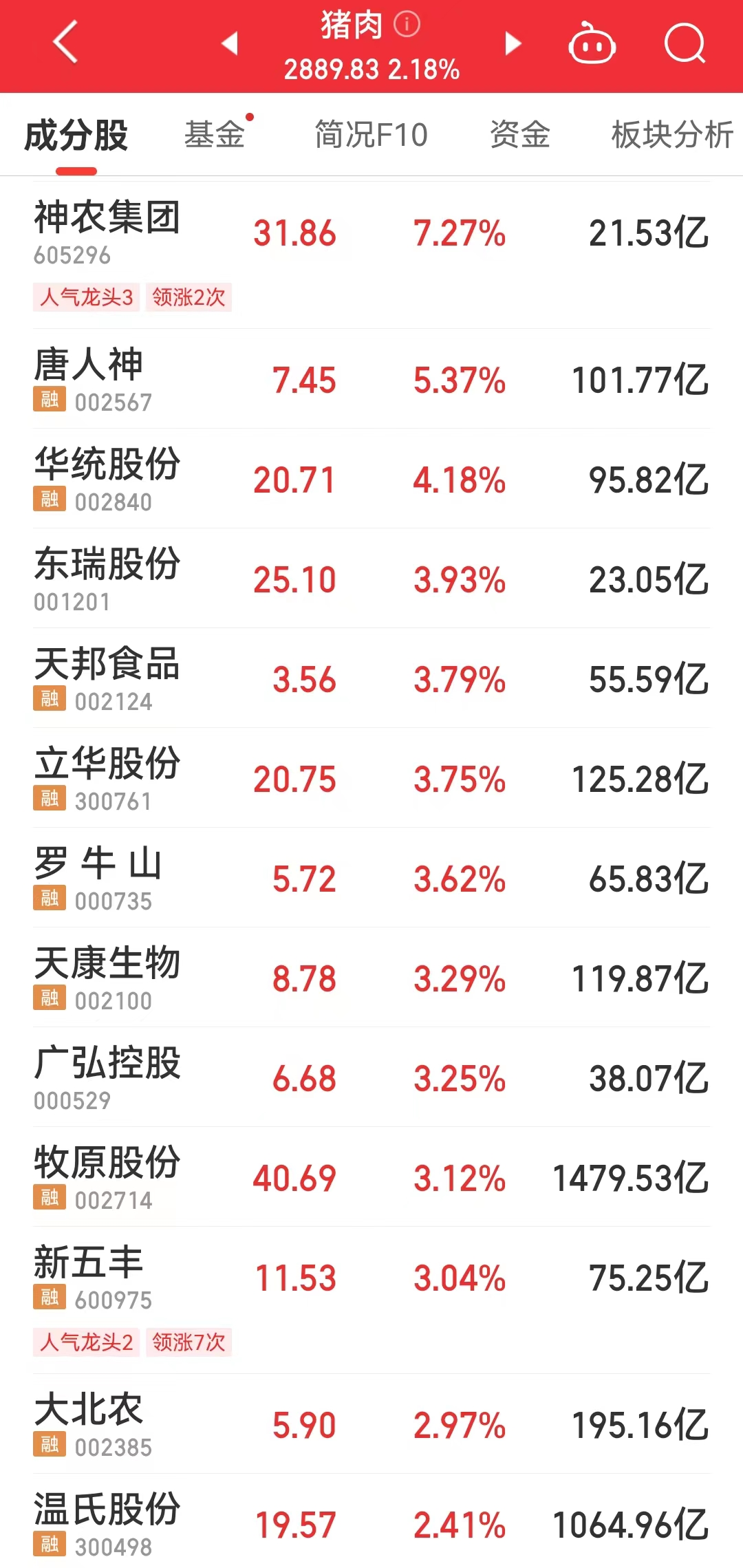The height and width of the screenshot is (1568, 743).
Task: Open the search magnifier
Action: [685, 44]
